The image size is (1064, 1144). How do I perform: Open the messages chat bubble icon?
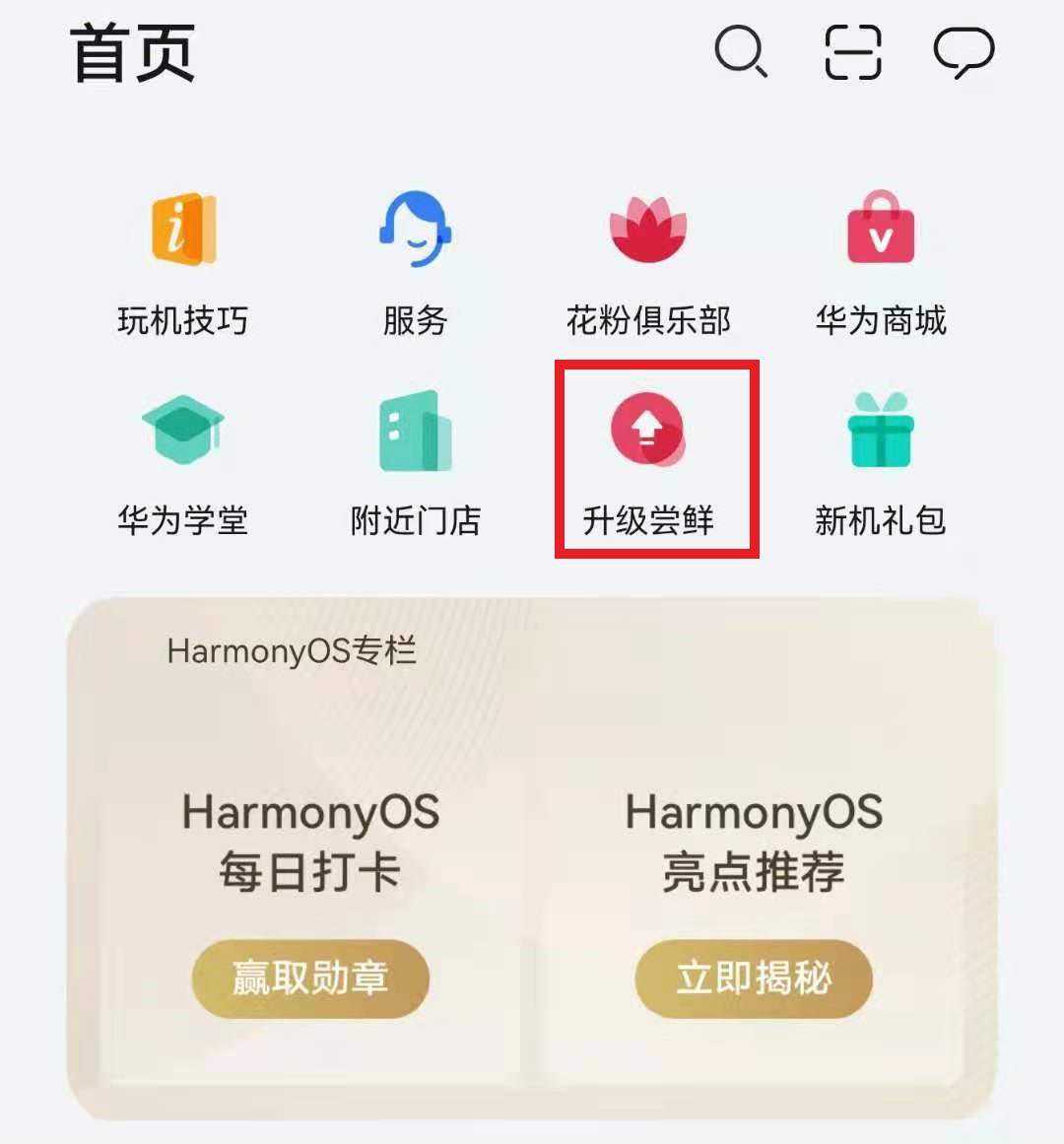[964, 51]
